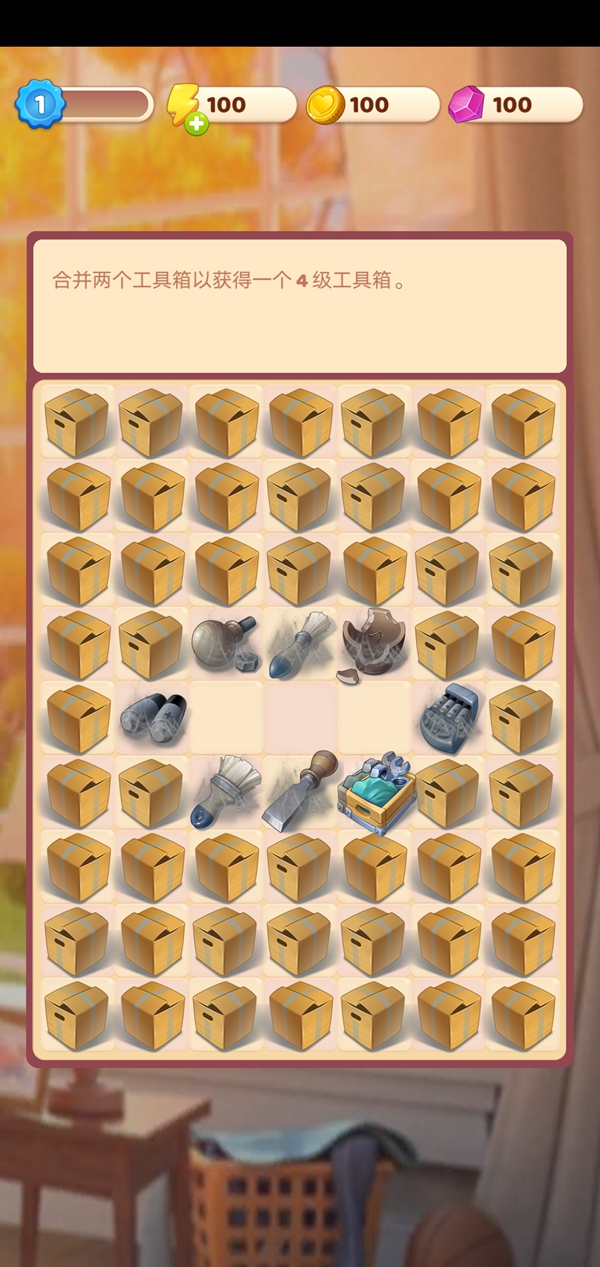The width and height of the screenshot is (600, 1267).
Task: Tap the cash register item
Action: [449, 717]
